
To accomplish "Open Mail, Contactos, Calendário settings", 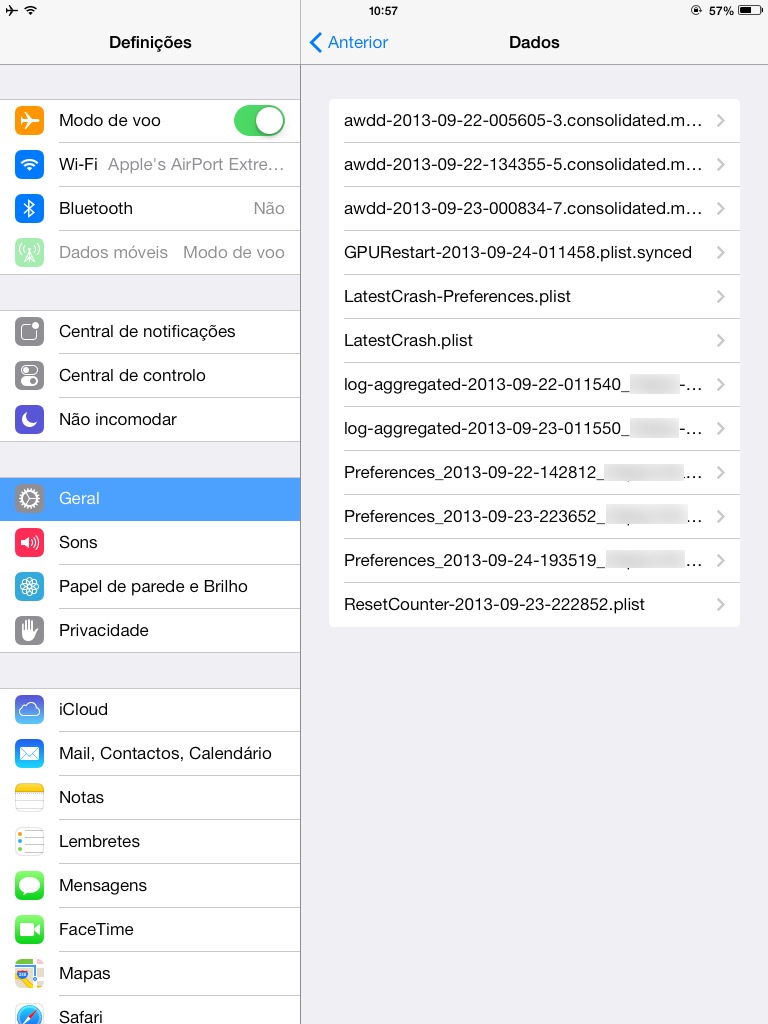I will pyautogui.click(x=150, y=754).
